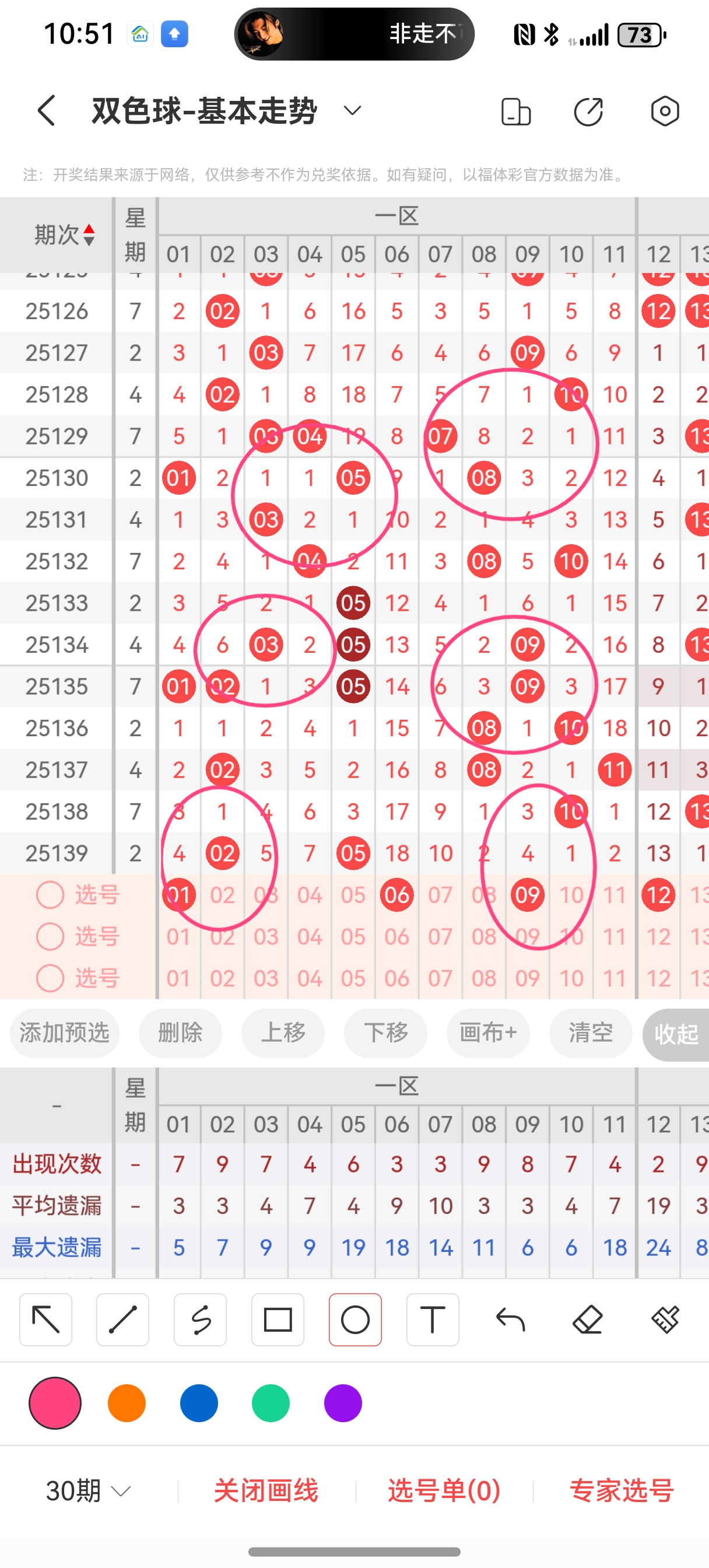This screenshot has height=1568, width=709.
Task: Undo the last drawing stroke
Action: (510, 1319)
